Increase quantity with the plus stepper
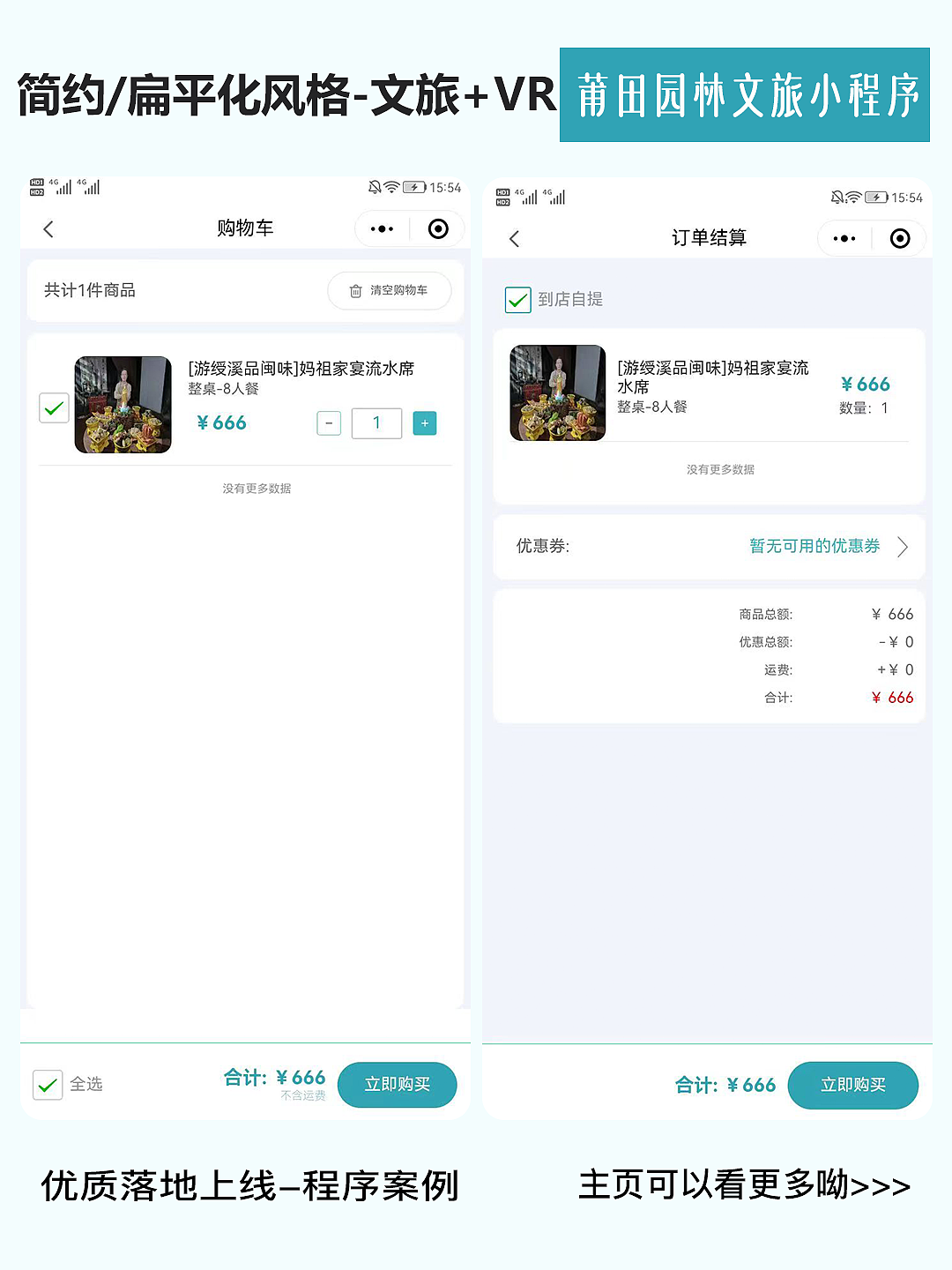Viewport: 952px width, 1270px height. 424,423
